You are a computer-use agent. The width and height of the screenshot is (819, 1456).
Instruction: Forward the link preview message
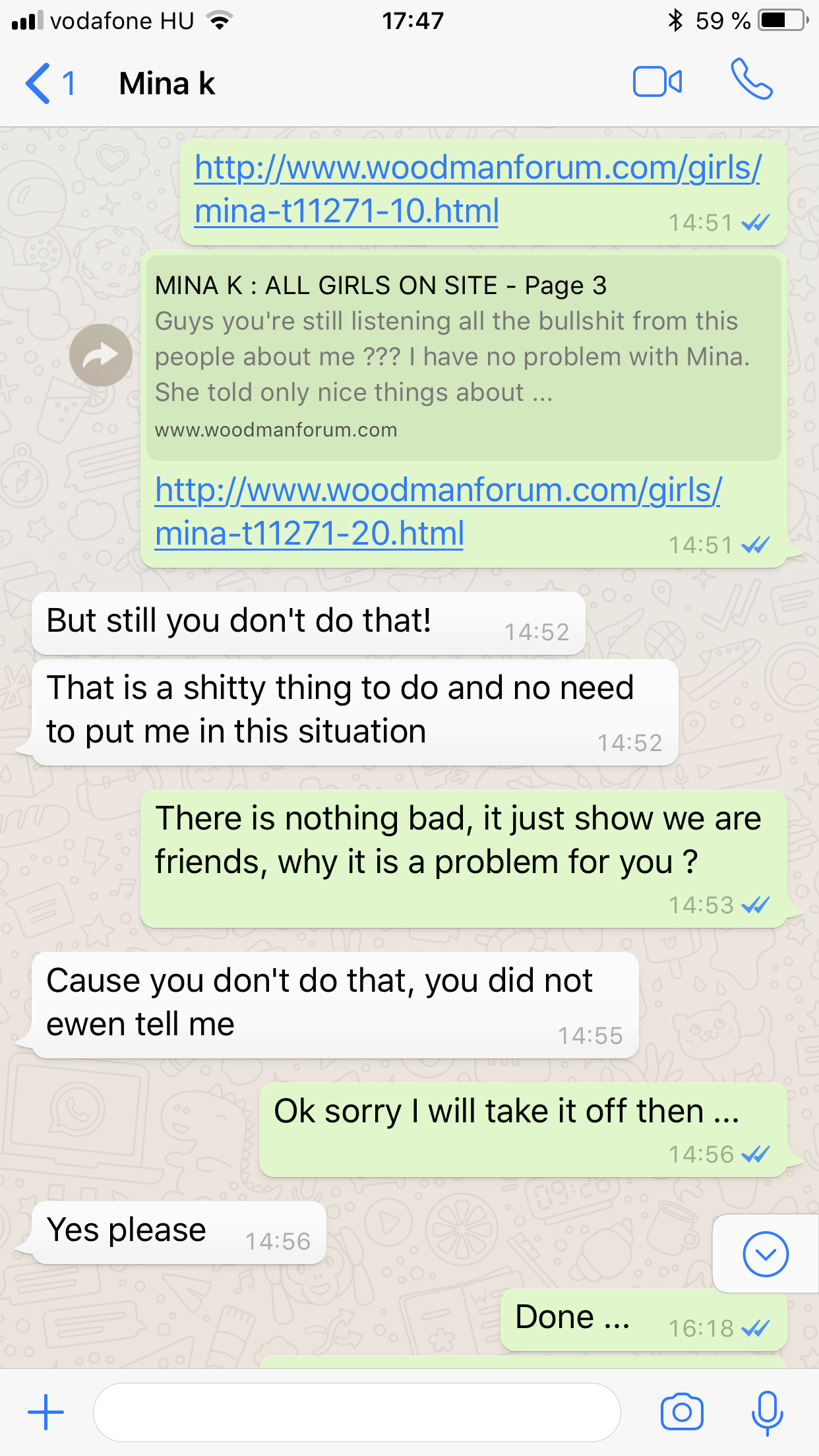pos(101,355)
